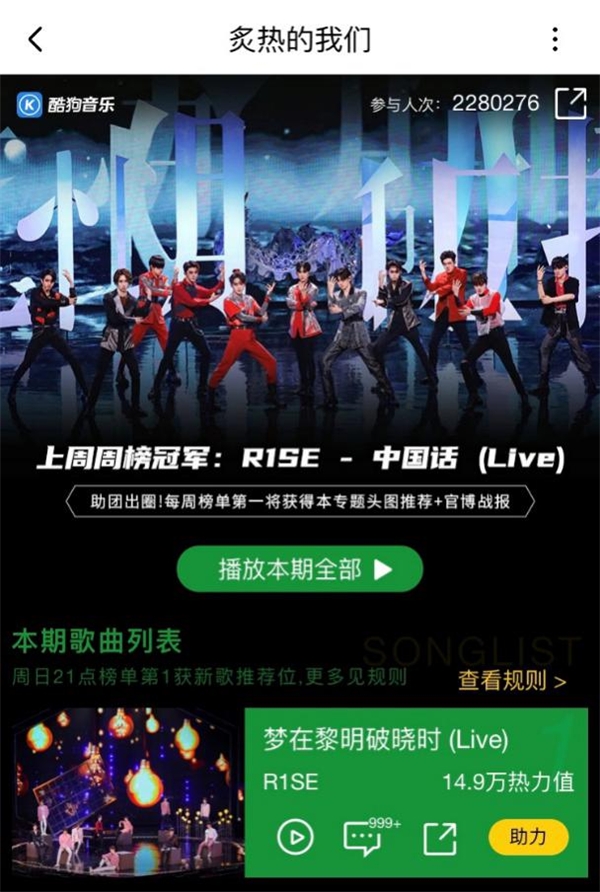Open the three-dot overflow menu
Image resolution: width=600 pixels, height=892 pixels.
click(x=555, y=40)
